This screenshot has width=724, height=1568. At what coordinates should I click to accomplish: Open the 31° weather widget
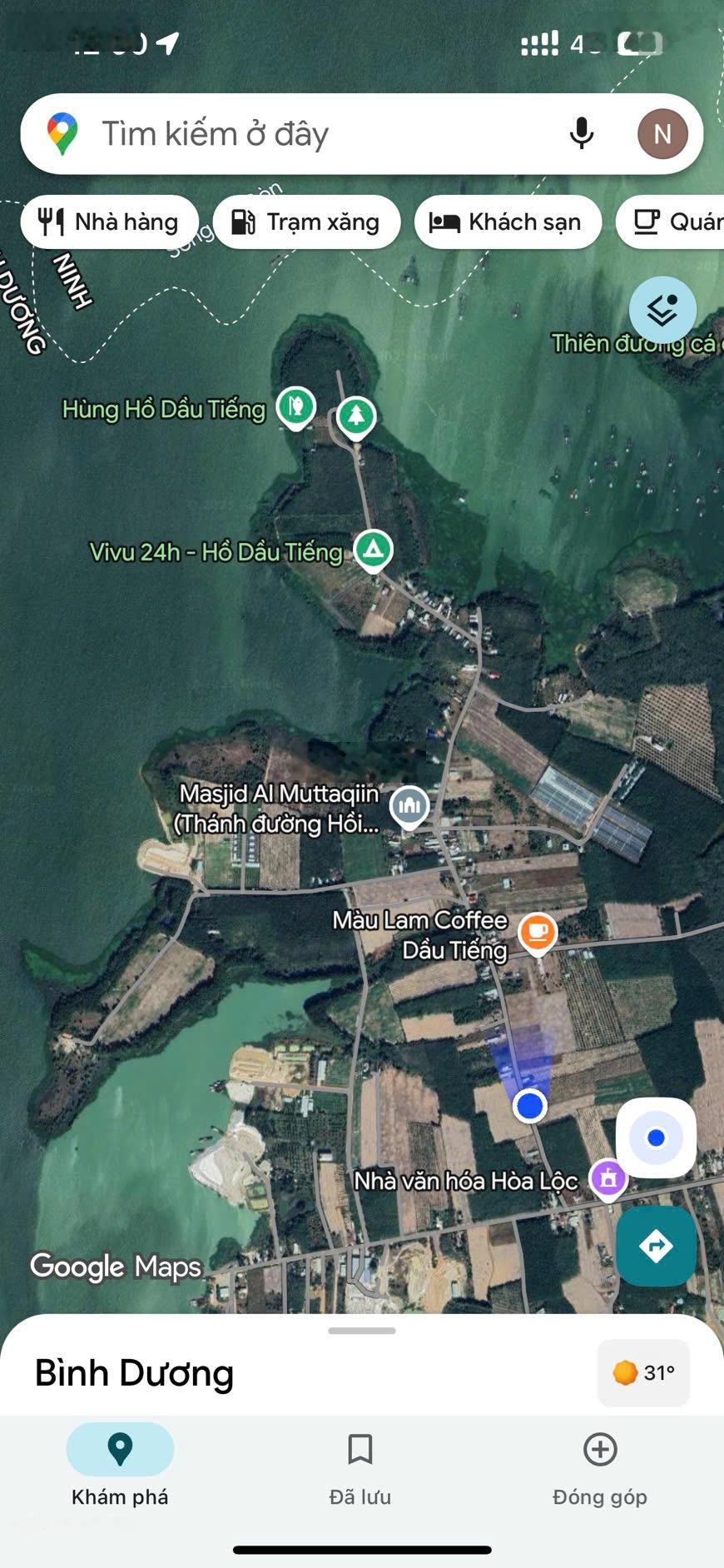pyautogui.click(x=643, y=1373)
